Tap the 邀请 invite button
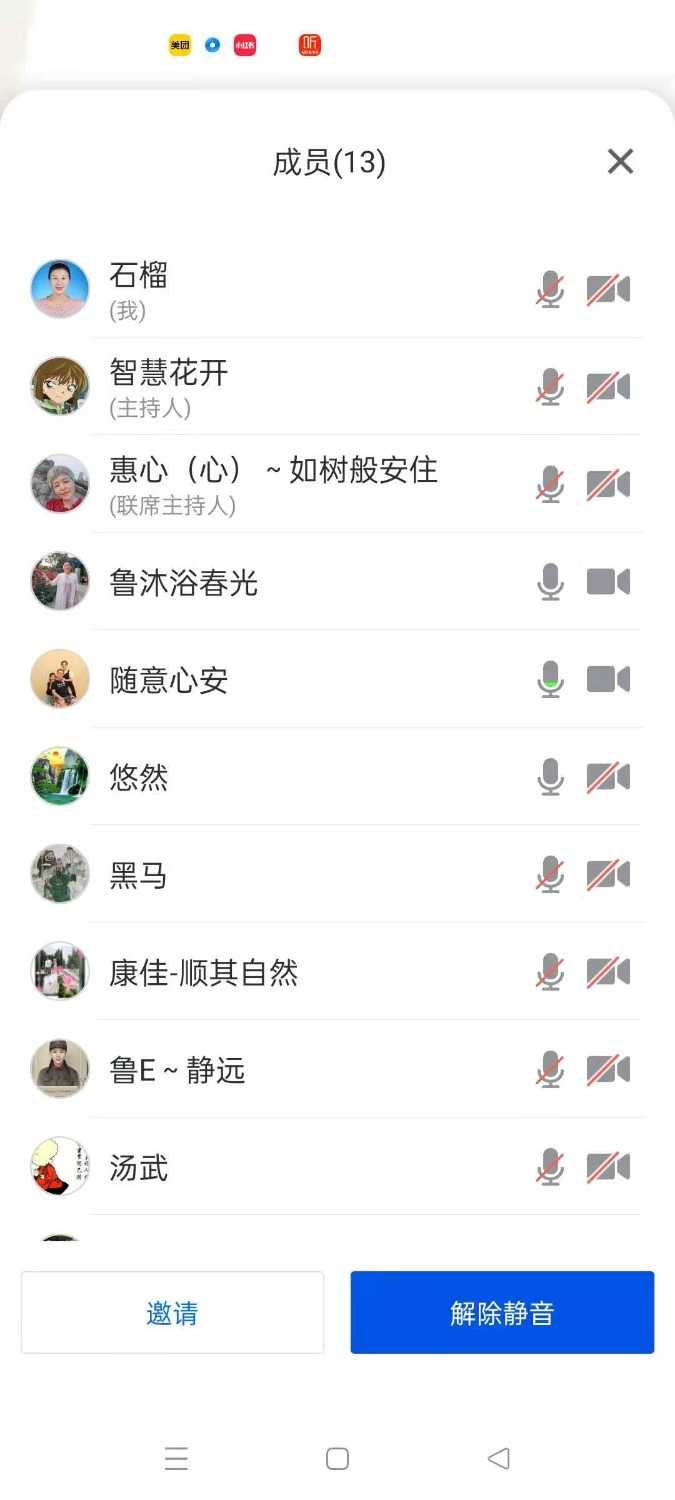 tap(172, 1312)
